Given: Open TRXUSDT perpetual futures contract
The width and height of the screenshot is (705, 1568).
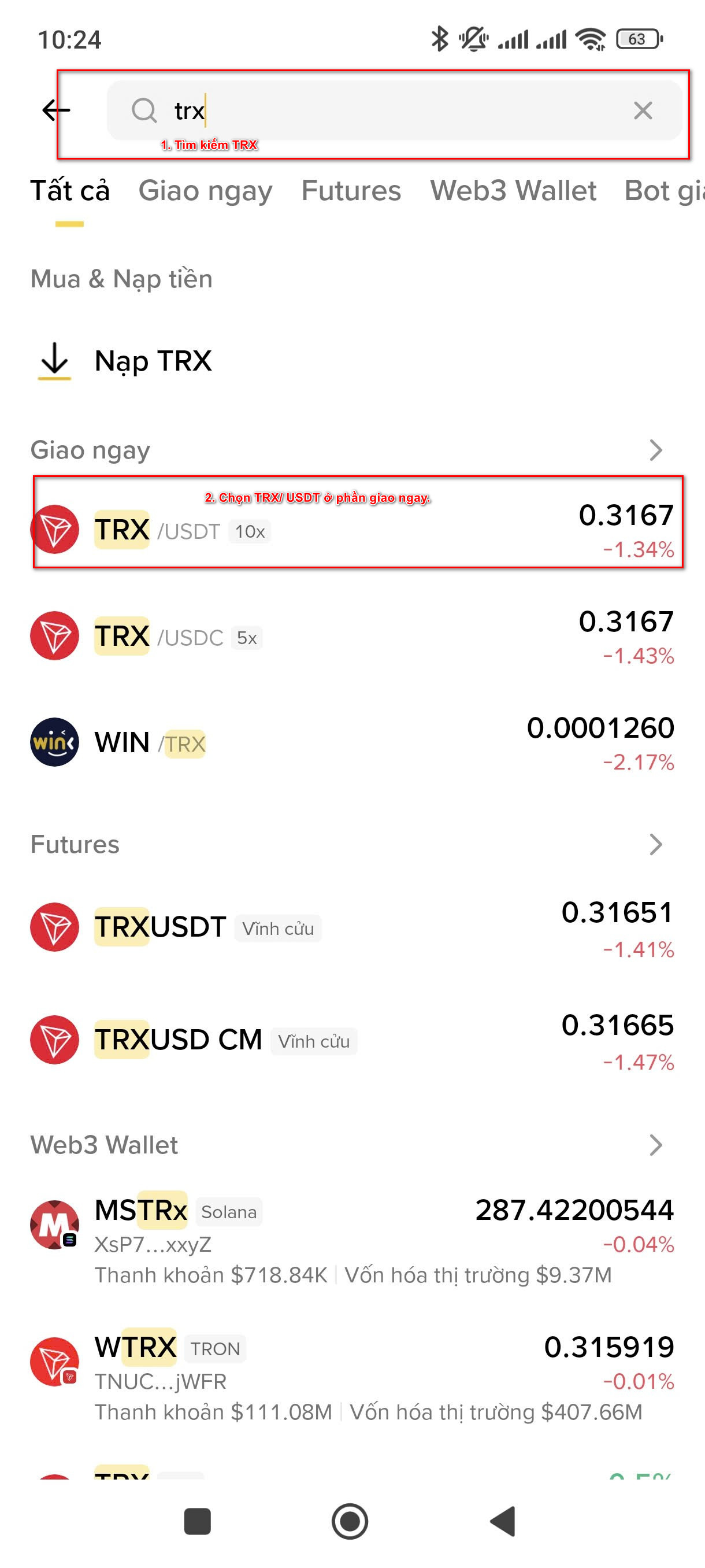Looking at the screenshot, I should pos(353,927).
